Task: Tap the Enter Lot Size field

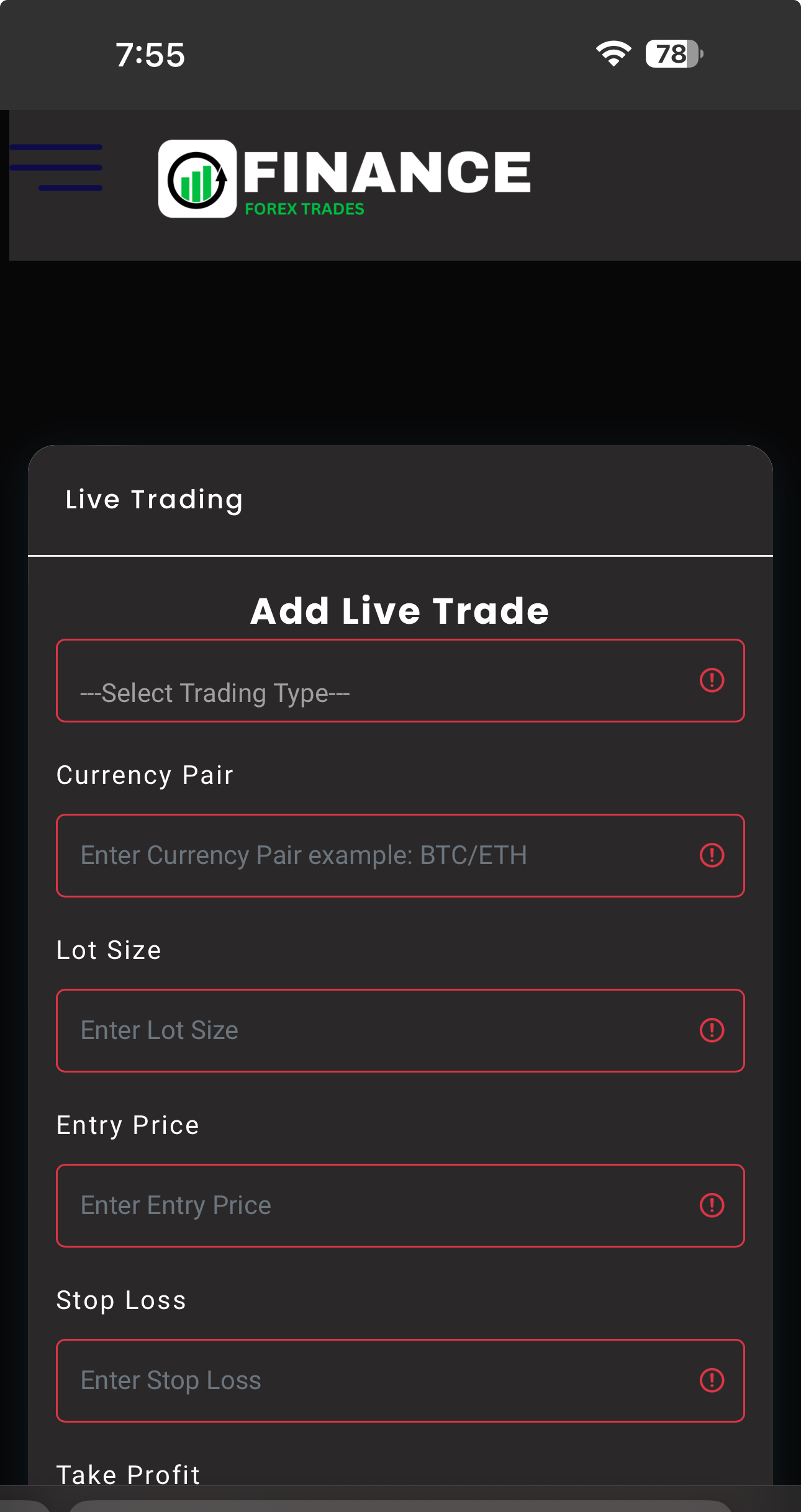Action: [x=400, y=1030]
